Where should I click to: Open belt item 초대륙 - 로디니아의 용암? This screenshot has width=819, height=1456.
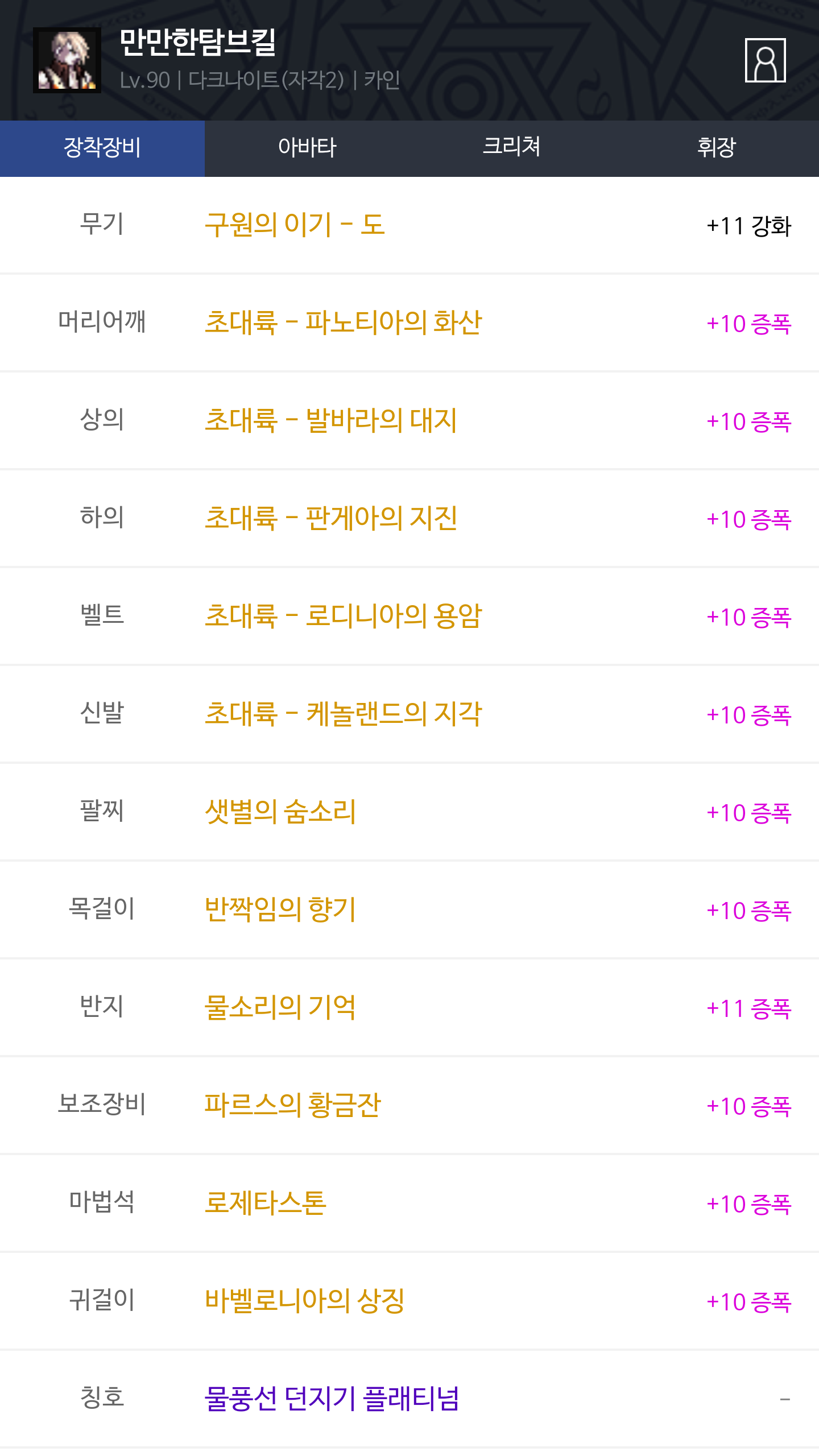(x=343, y=617)
